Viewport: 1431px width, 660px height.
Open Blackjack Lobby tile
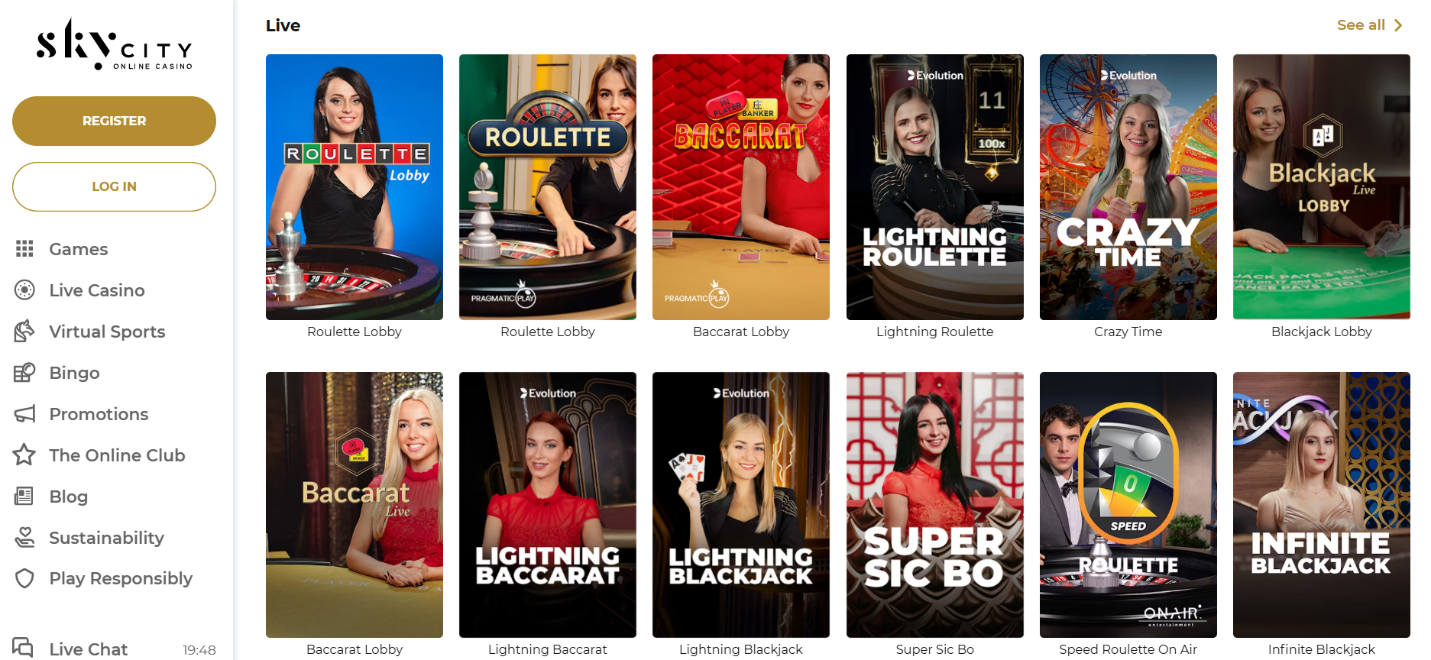tap(1321, 187)
